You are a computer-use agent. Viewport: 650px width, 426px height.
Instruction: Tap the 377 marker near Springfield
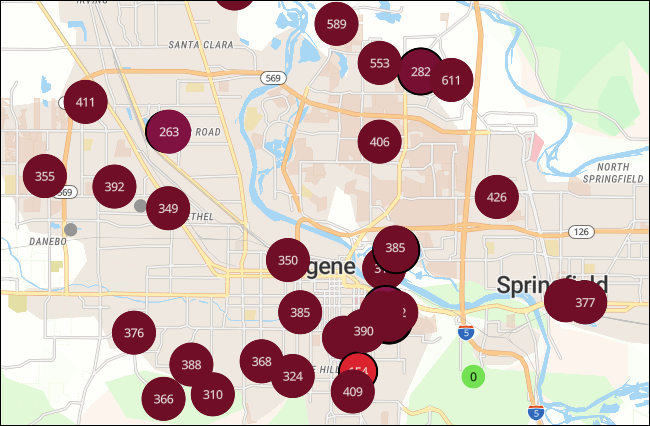[x=587, y=302]
